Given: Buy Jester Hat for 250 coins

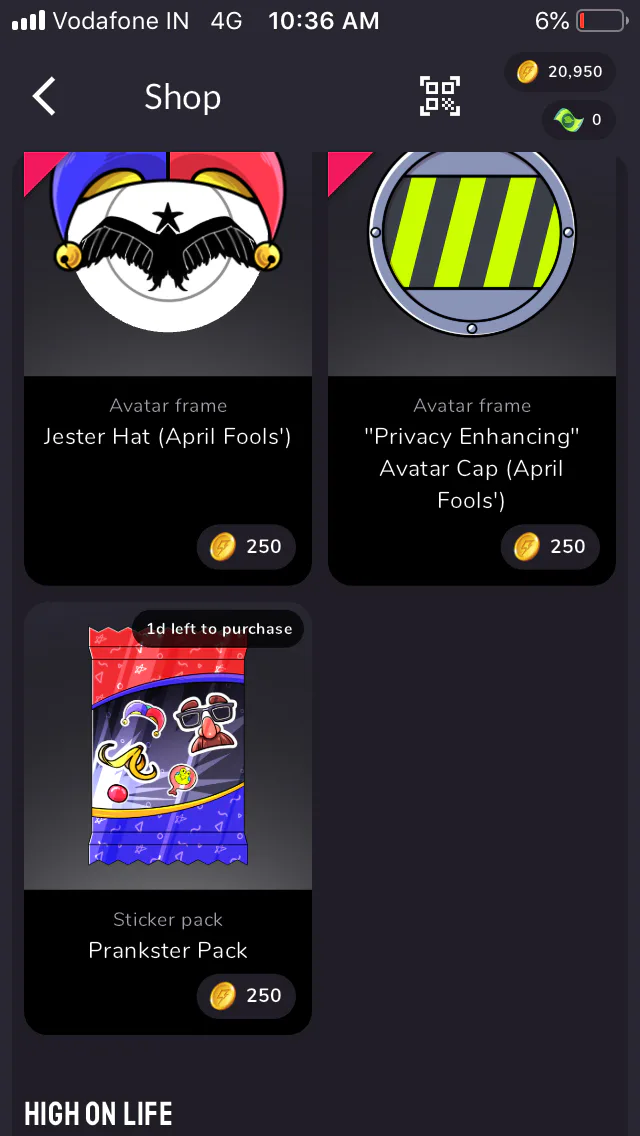Looking at the screenshot, I should (x=246, y=546).
